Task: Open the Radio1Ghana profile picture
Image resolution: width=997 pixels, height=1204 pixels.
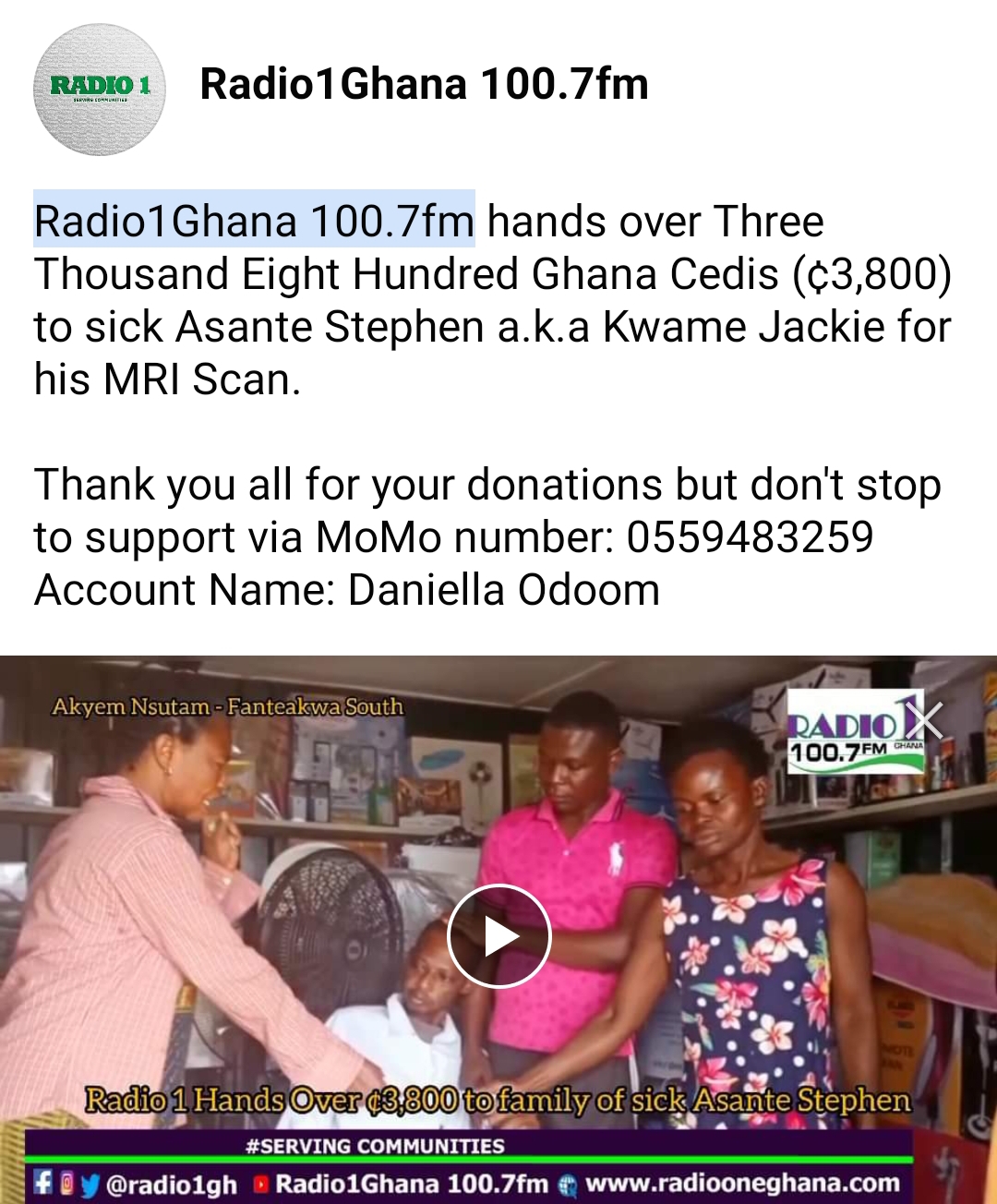Action: pos(100,90)
